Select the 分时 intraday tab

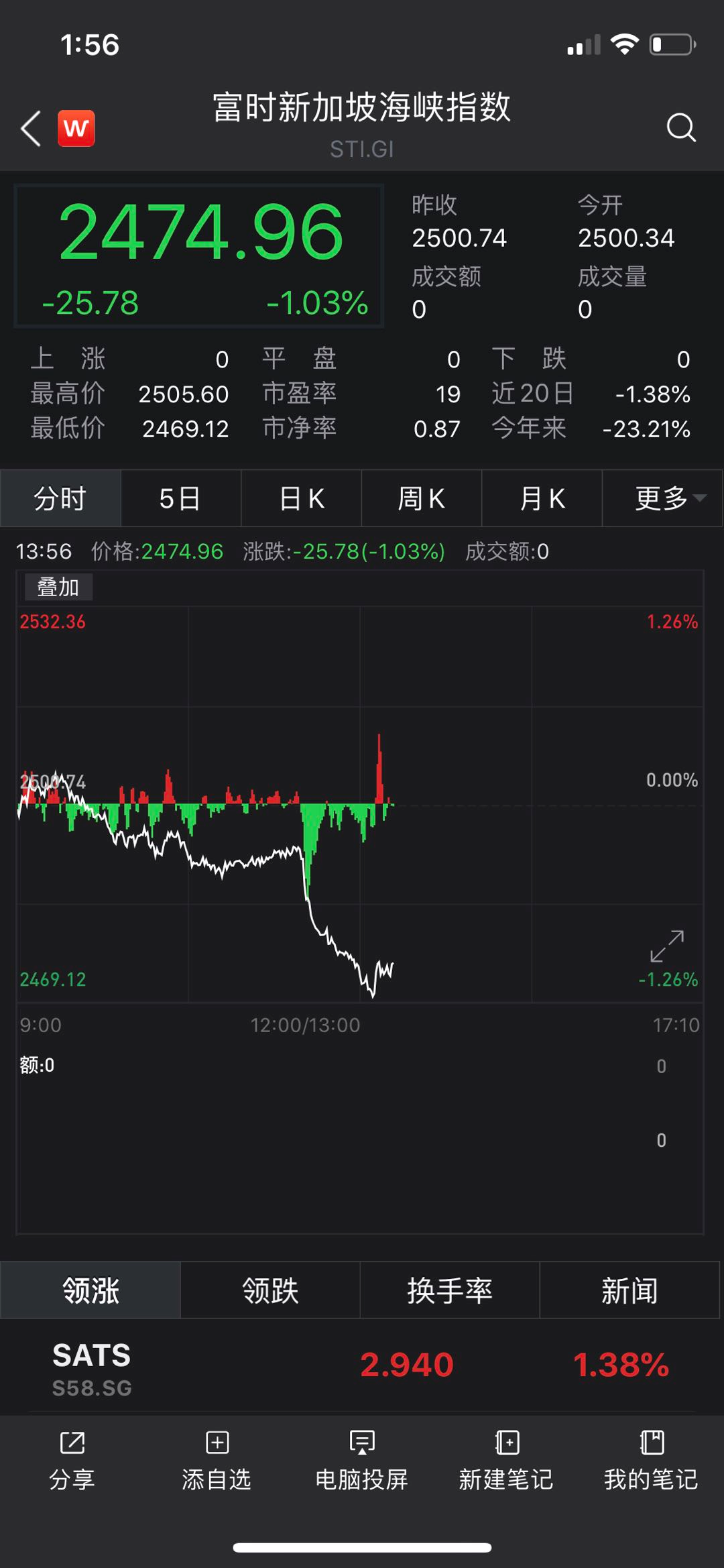point(60,498)
